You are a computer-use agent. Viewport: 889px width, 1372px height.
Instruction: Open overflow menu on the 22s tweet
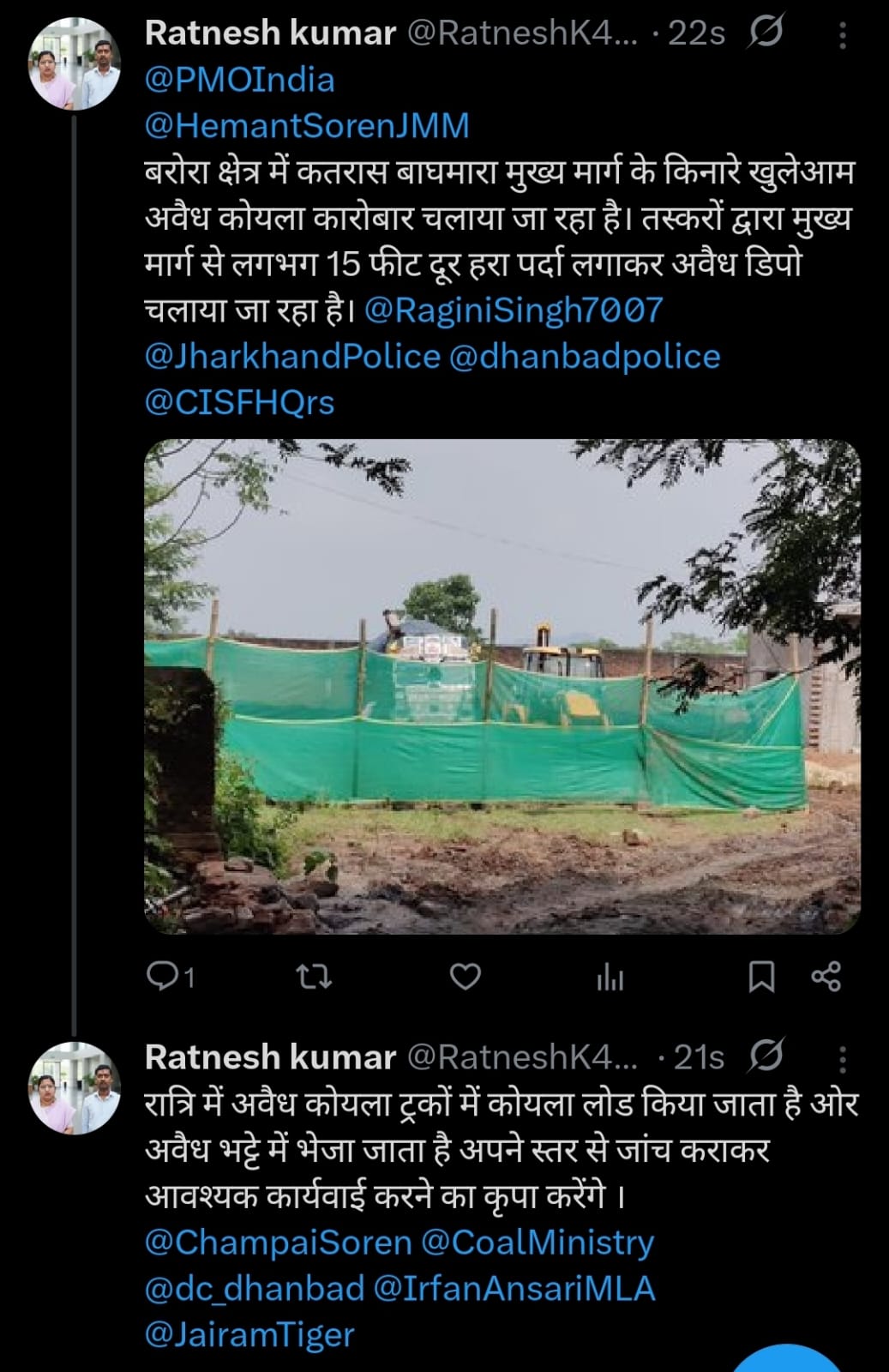(843, 35)
